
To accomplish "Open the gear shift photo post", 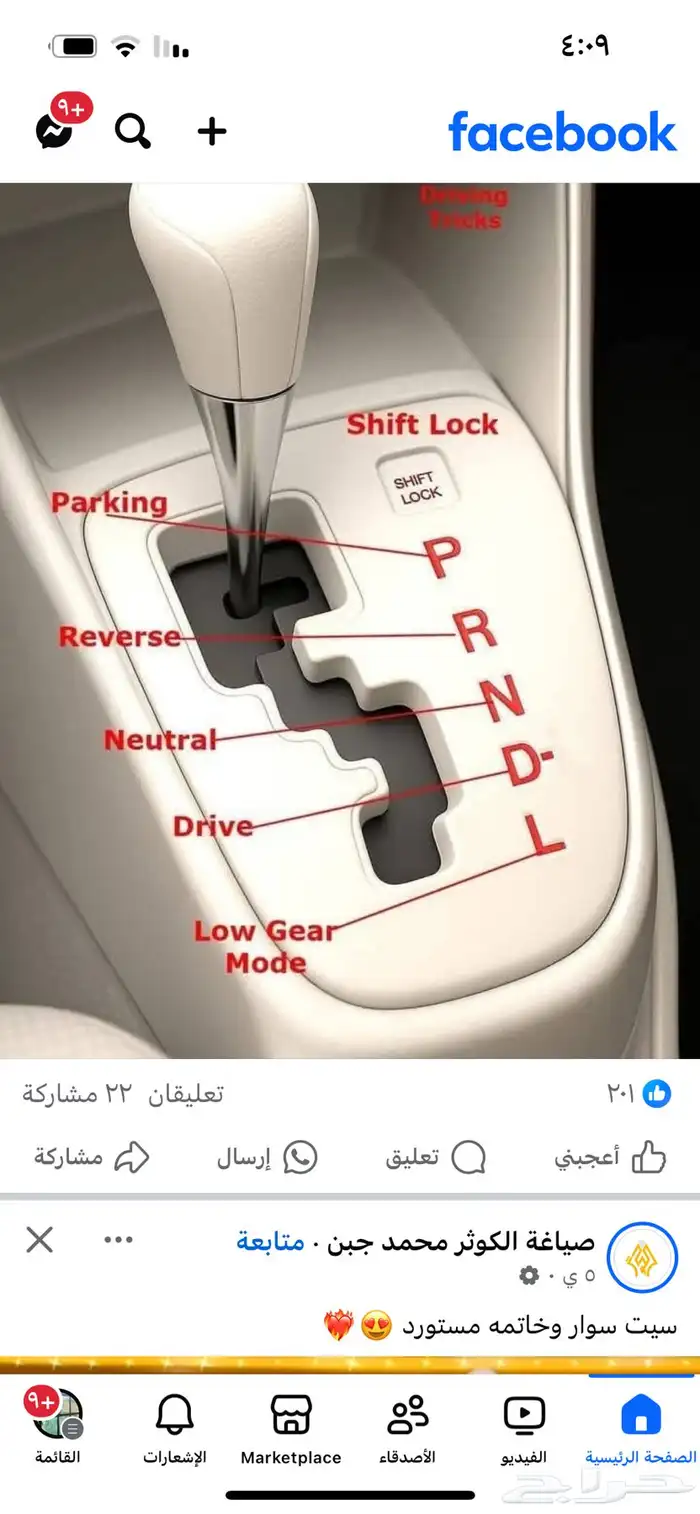I will pos(350,620).
